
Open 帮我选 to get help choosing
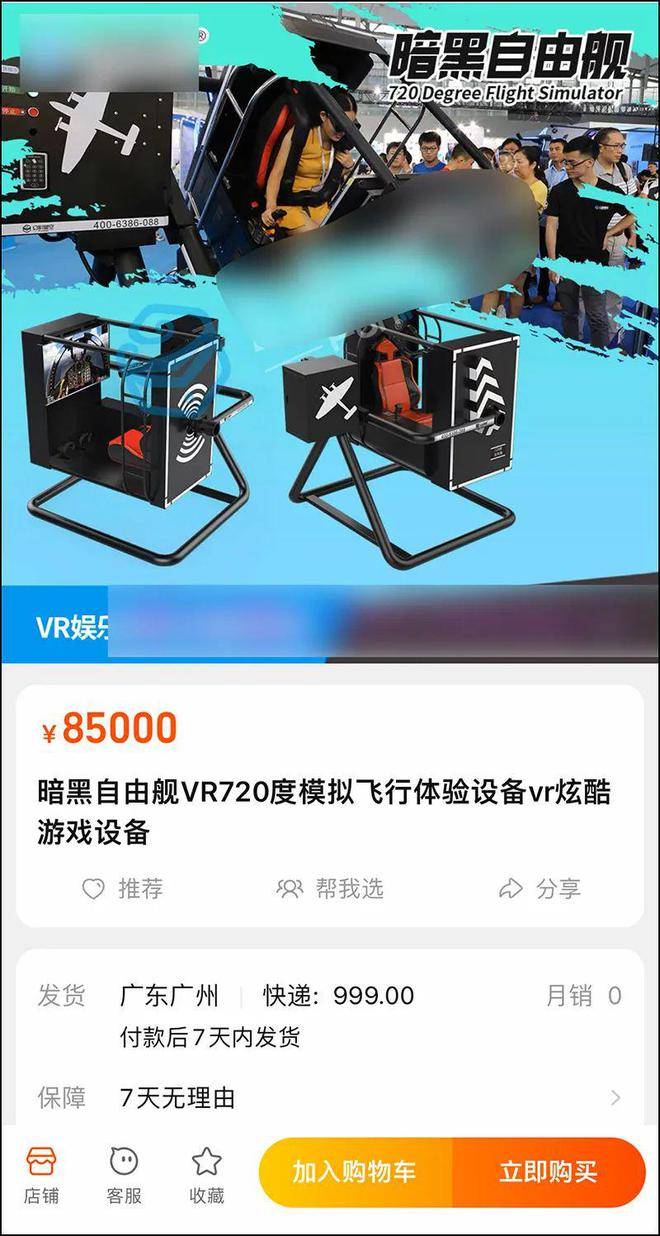tap(330, 888)
